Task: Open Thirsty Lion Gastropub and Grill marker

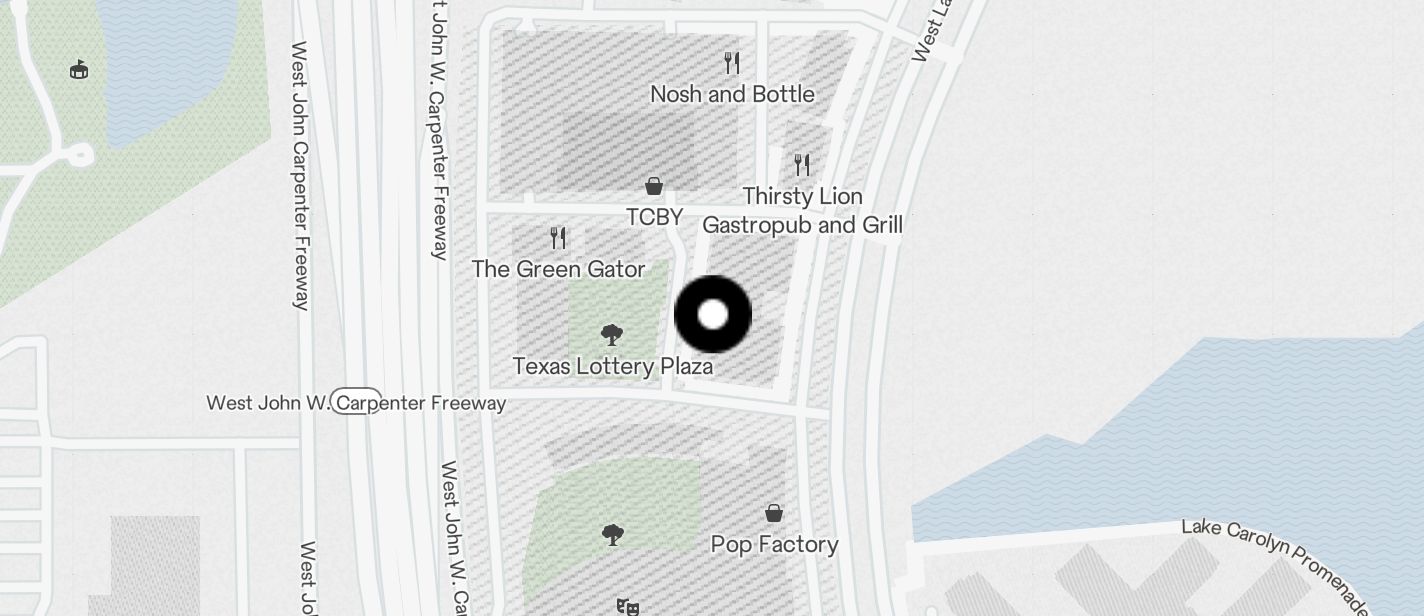Action: (x=802, y=165)
